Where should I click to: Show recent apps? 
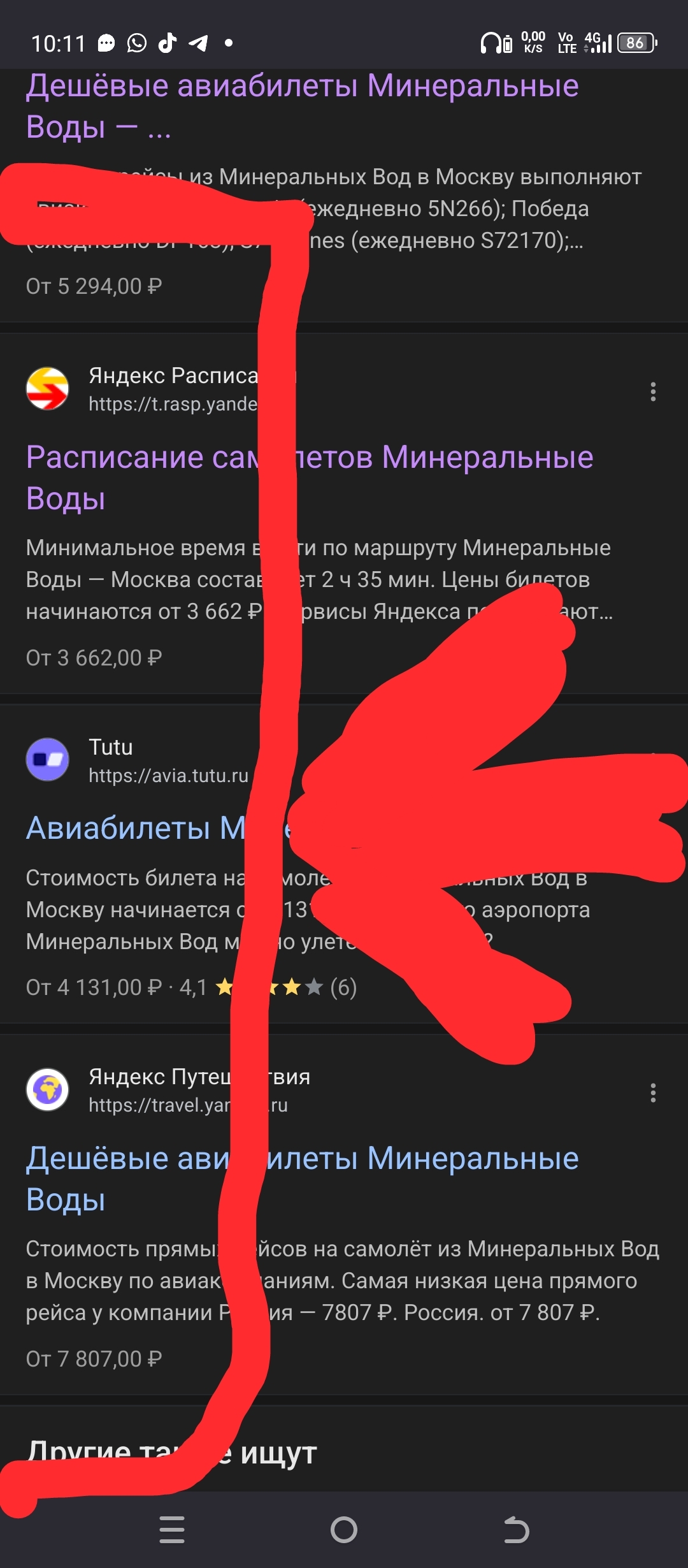coord(172,1529)
